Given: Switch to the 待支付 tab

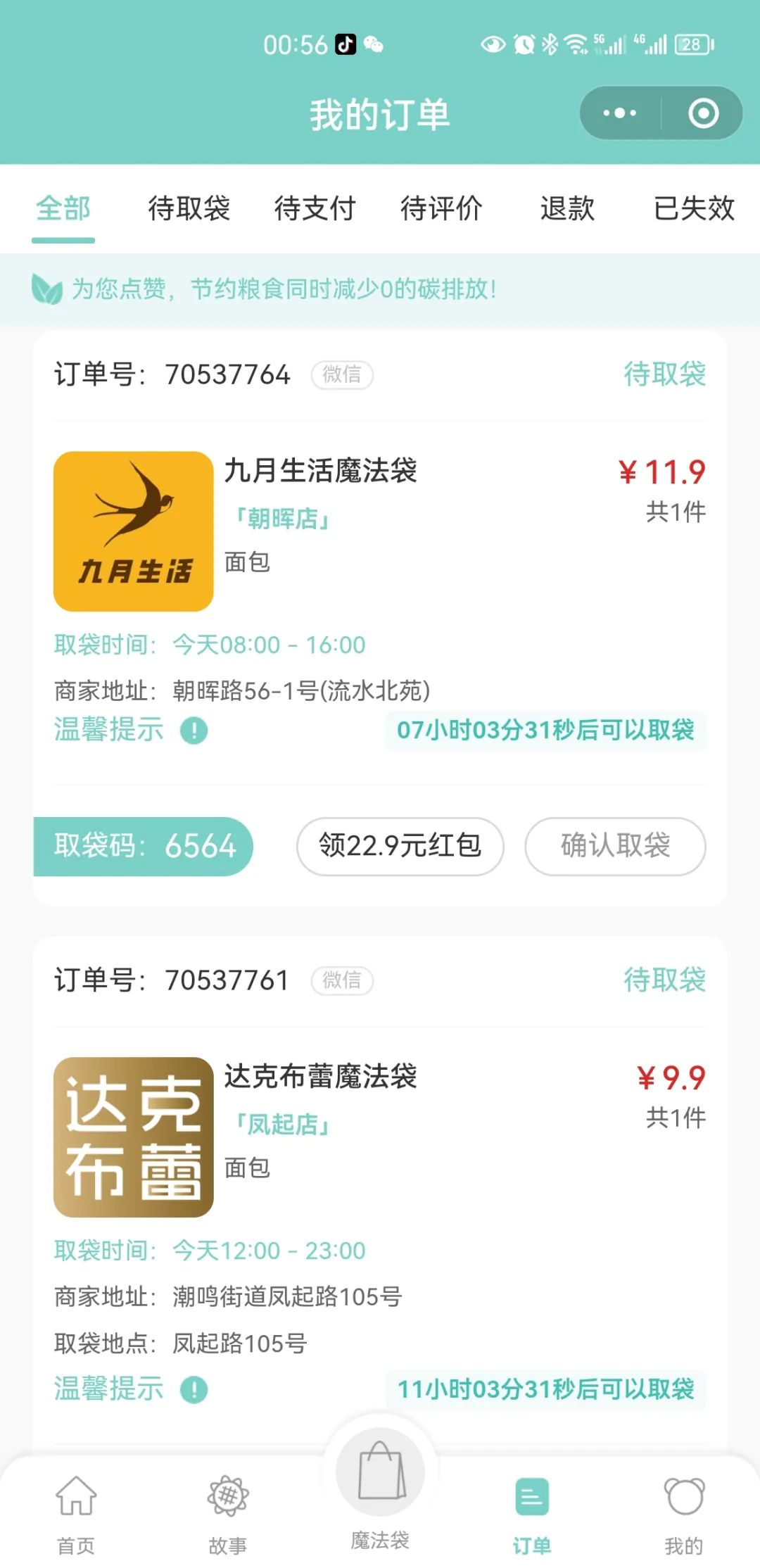Looking at the screenshot, I should (315, 208).
